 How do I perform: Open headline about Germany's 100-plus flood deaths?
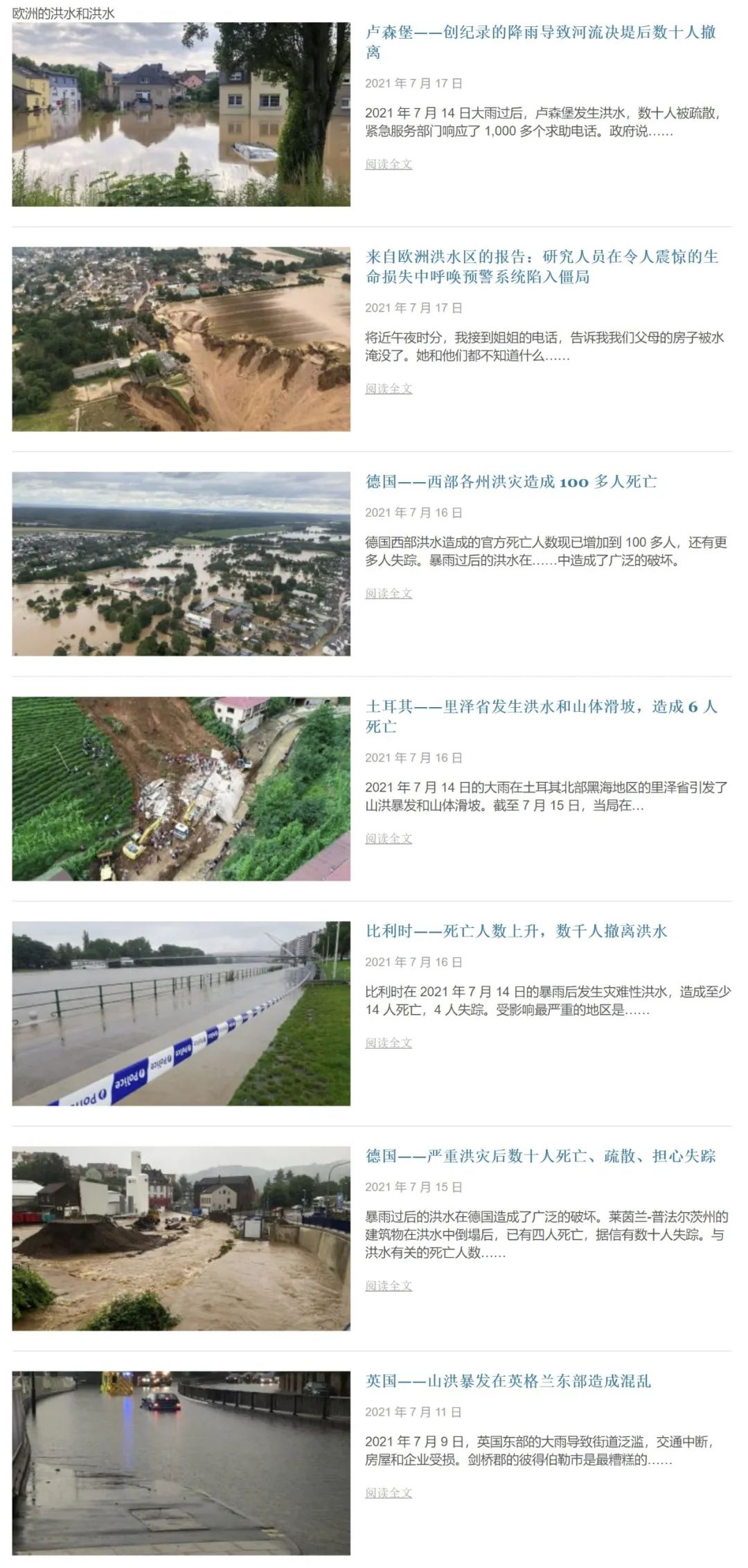point(511,482)
